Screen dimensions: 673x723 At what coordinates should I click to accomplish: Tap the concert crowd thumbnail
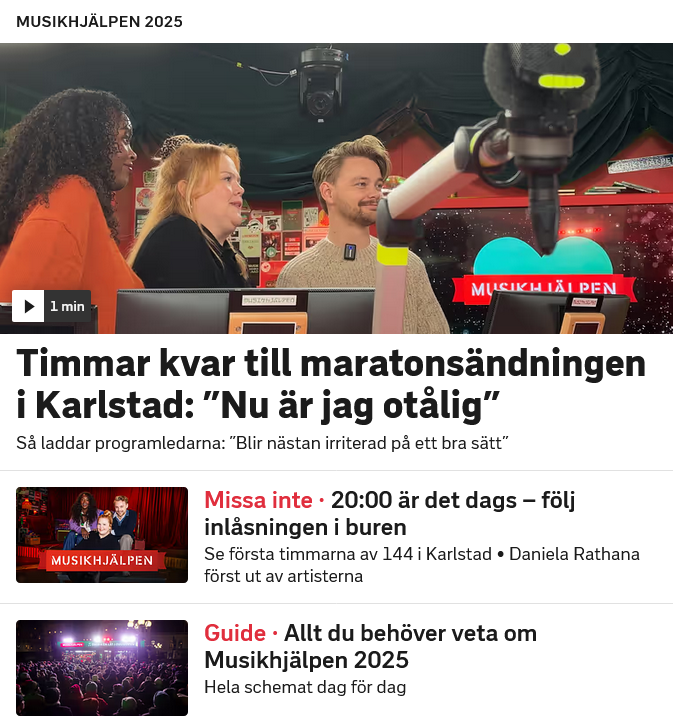(102, 668)
